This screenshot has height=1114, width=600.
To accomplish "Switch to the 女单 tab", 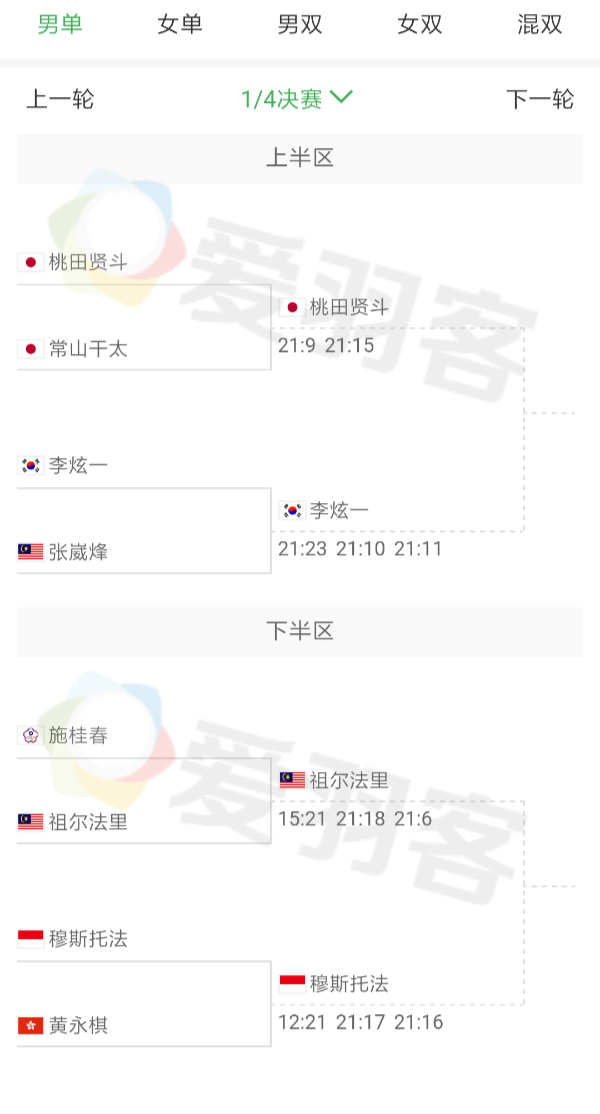I will tap(180, 25).
